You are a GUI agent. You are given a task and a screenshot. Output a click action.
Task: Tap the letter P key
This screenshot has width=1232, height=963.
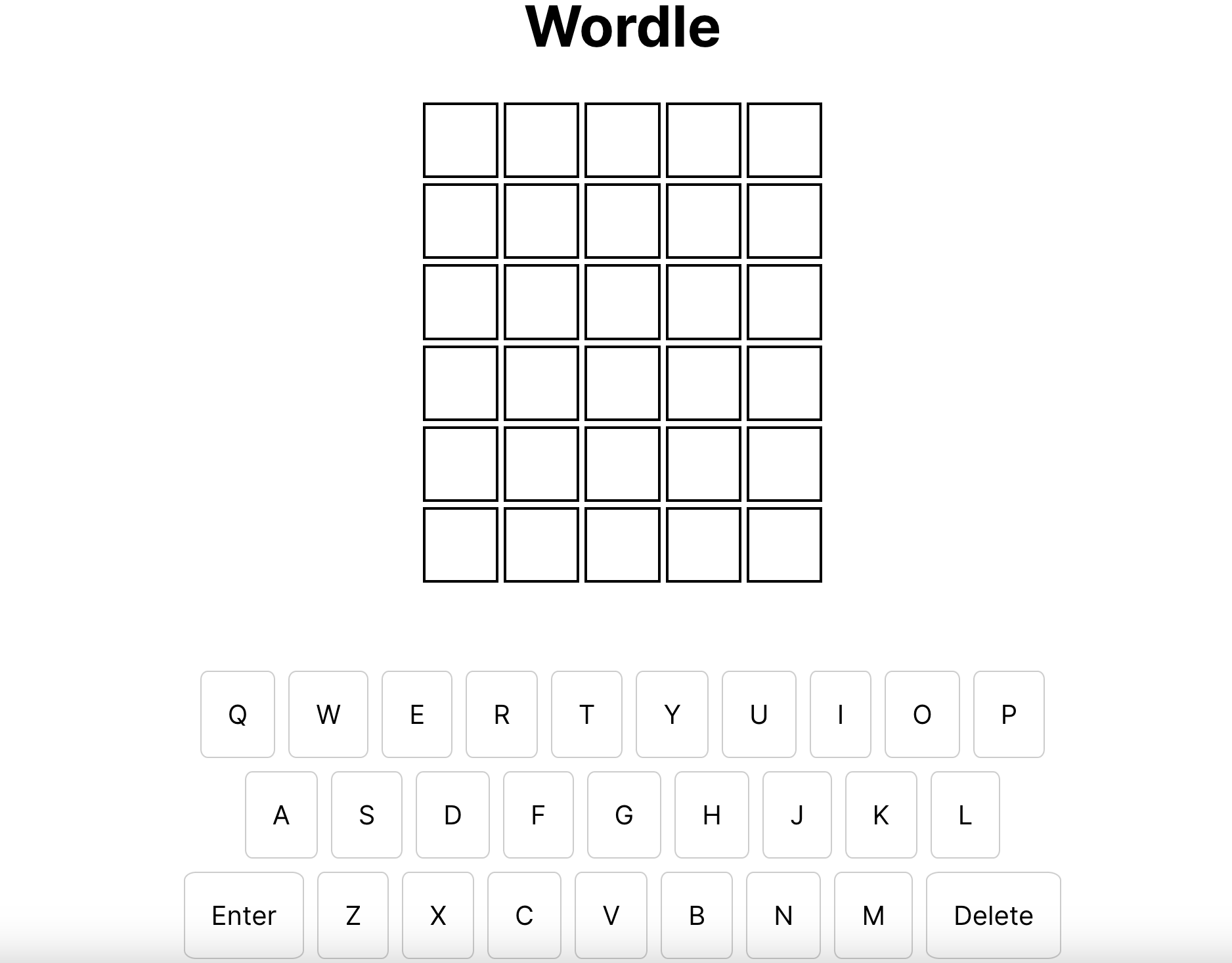1009,714
